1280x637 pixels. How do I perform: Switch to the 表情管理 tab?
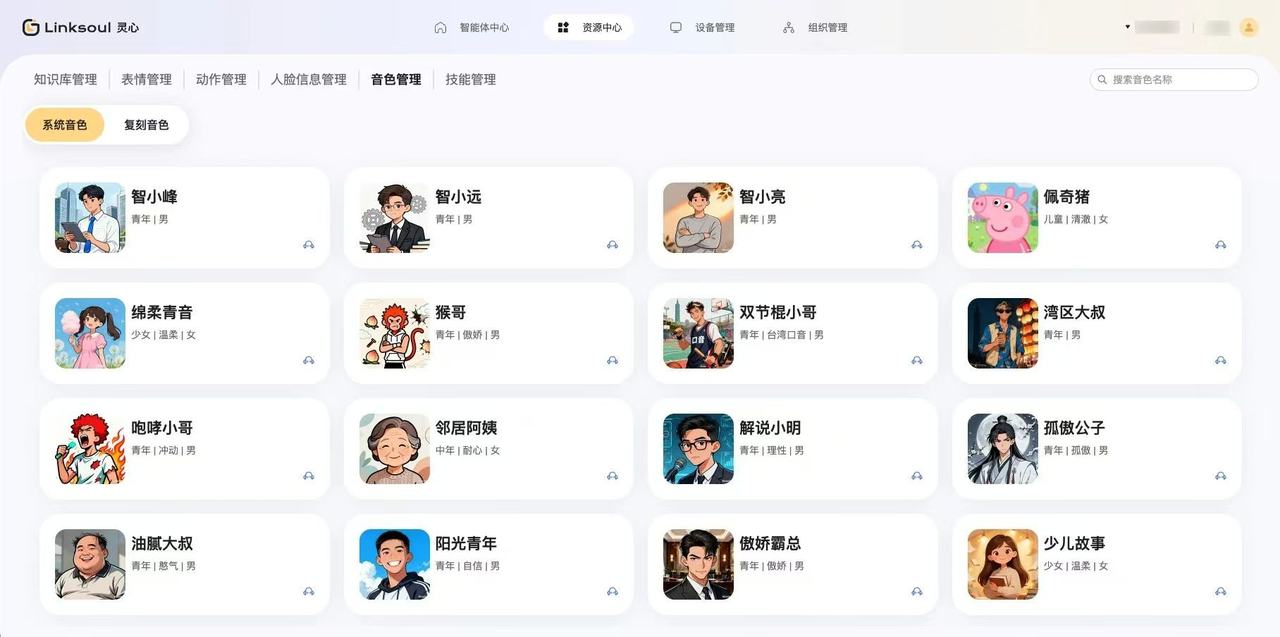[x=146, y=80]
